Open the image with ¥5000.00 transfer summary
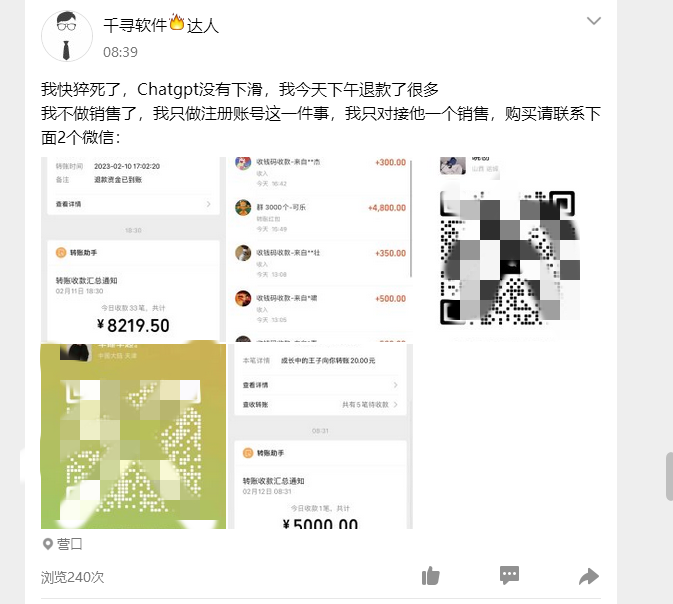 point(321,435)
